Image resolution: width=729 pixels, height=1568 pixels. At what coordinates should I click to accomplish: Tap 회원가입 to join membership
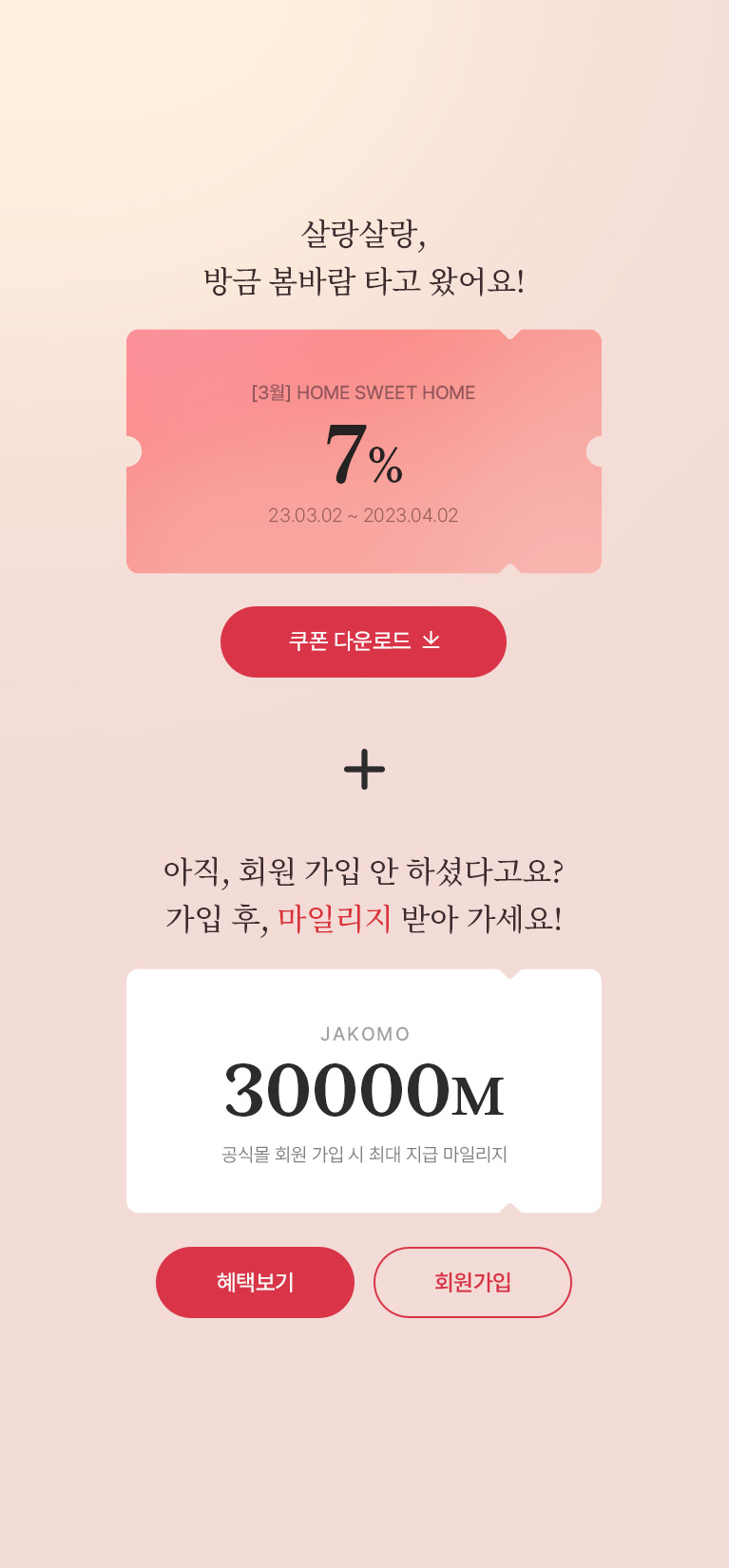[472, 1282]
